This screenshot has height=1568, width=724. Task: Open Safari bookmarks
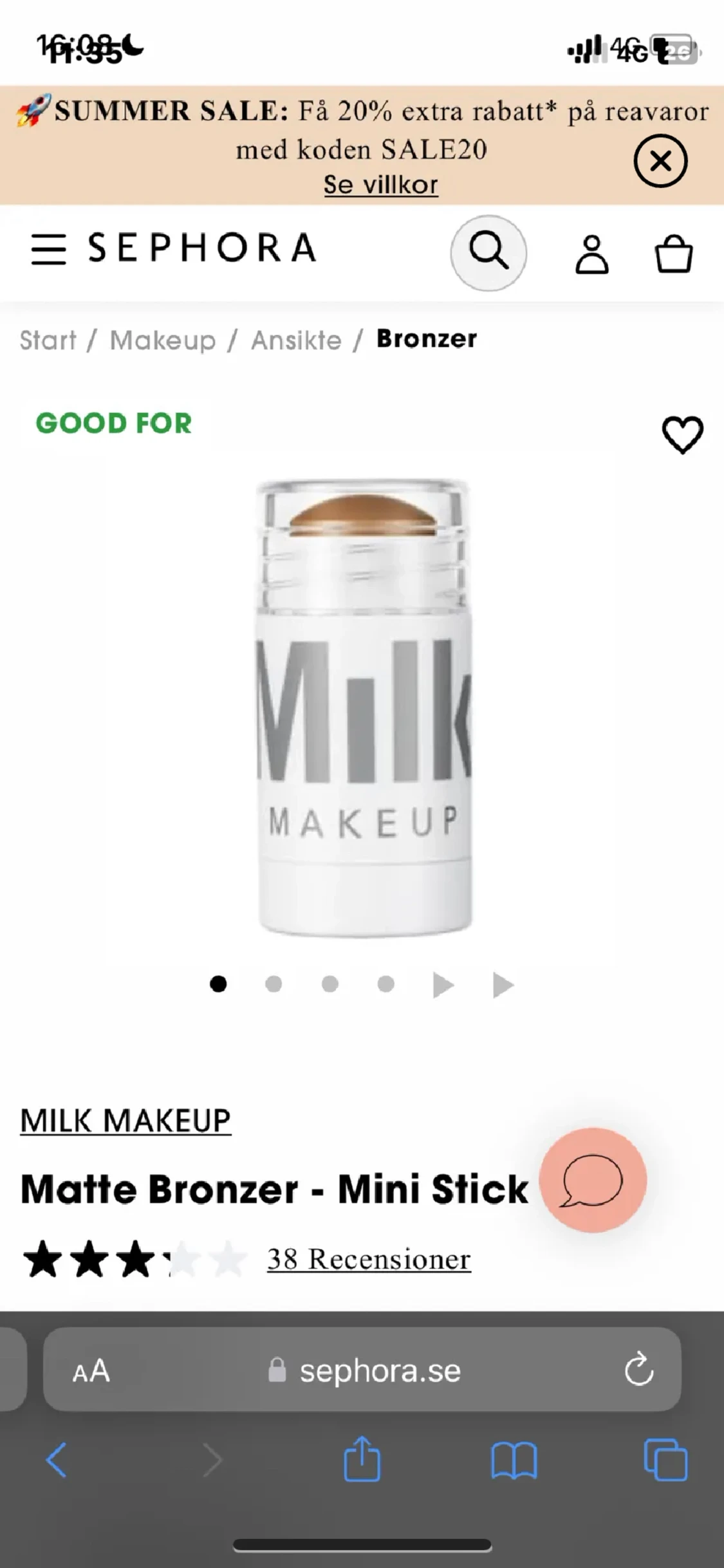tap(514, 1460)
